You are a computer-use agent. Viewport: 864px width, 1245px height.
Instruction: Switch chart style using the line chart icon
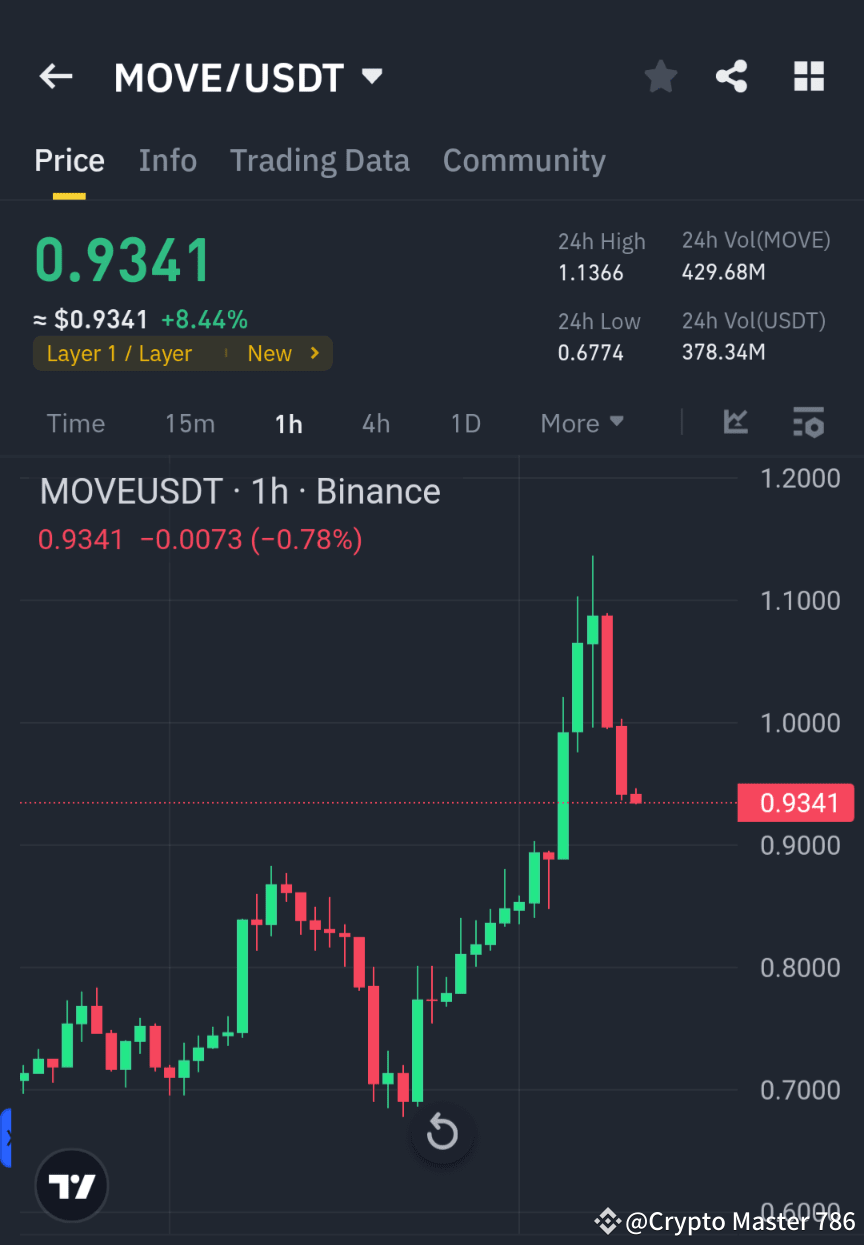pyautogui.click(x=736, y=422)
